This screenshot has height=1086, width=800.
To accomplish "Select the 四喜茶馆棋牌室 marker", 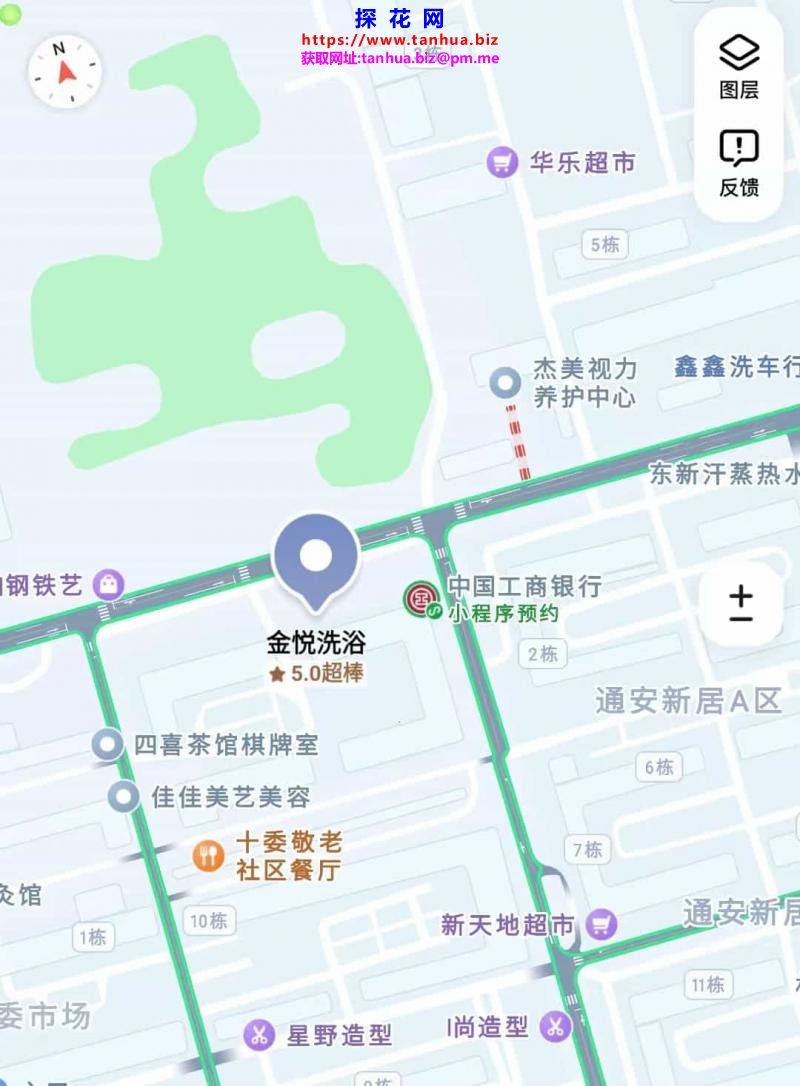I will coord(108,745).
